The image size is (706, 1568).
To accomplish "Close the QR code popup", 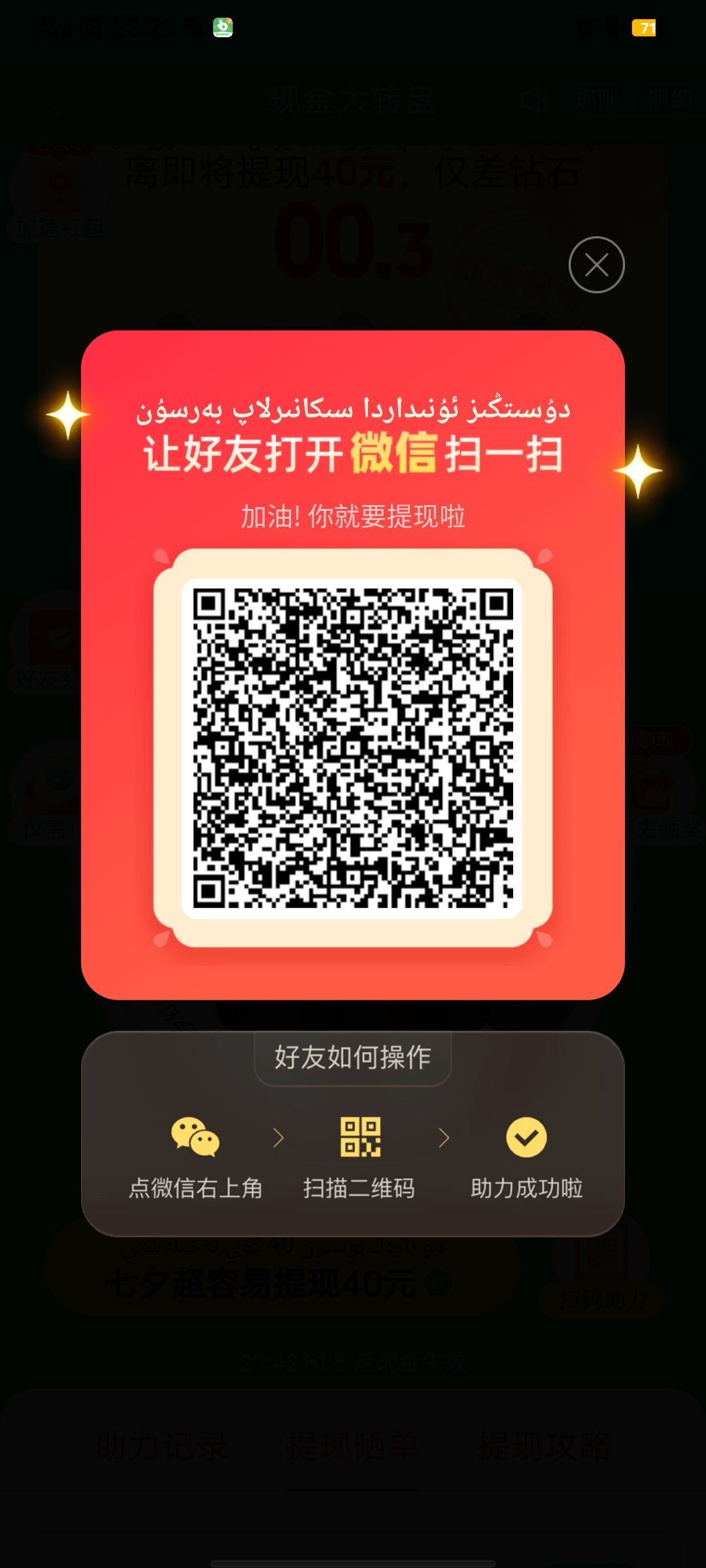I will click(x=596, y=264).
